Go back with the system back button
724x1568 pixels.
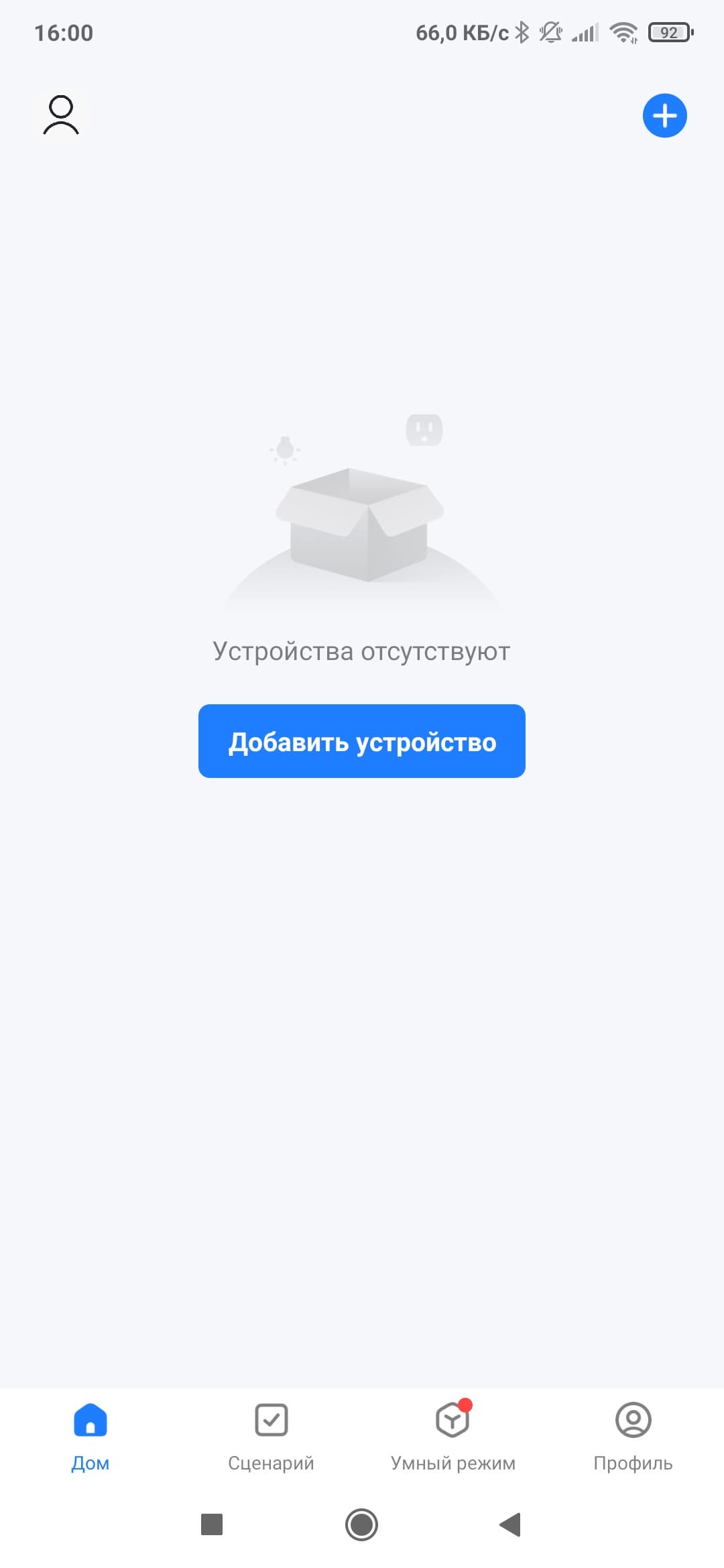510,1524
